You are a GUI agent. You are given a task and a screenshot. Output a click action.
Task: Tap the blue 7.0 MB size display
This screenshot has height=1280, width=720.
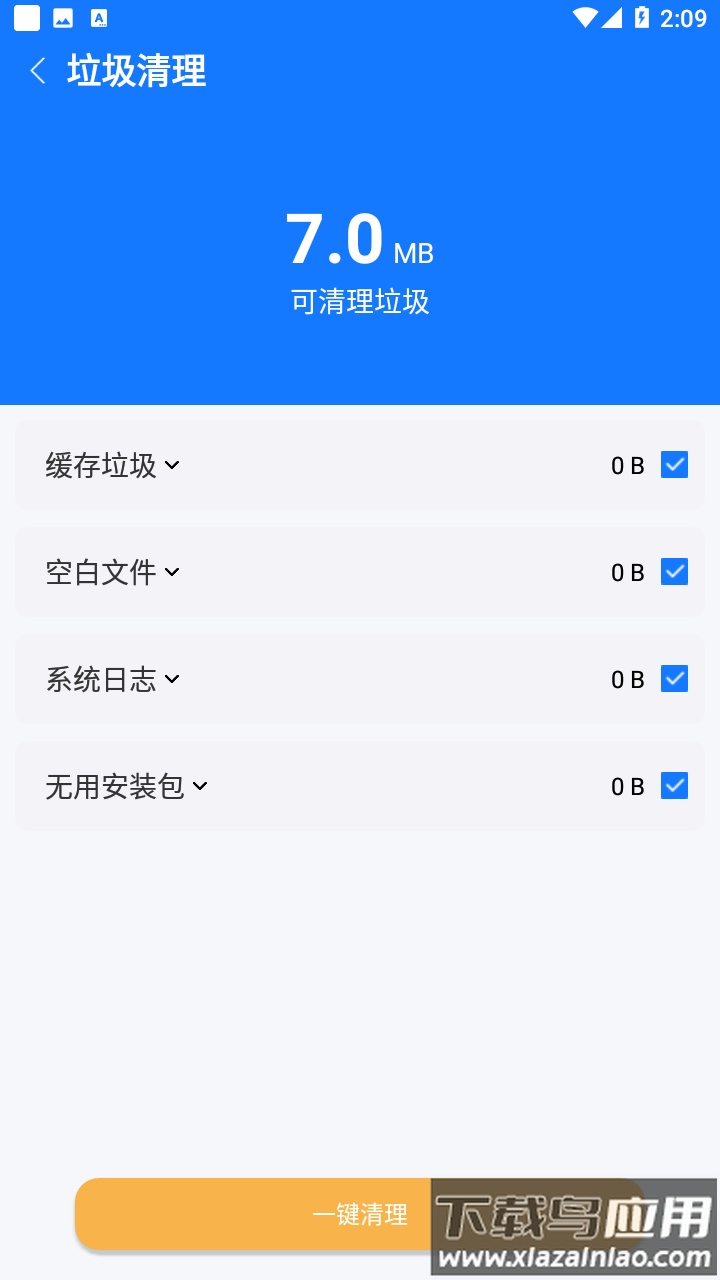click(358, 240)
